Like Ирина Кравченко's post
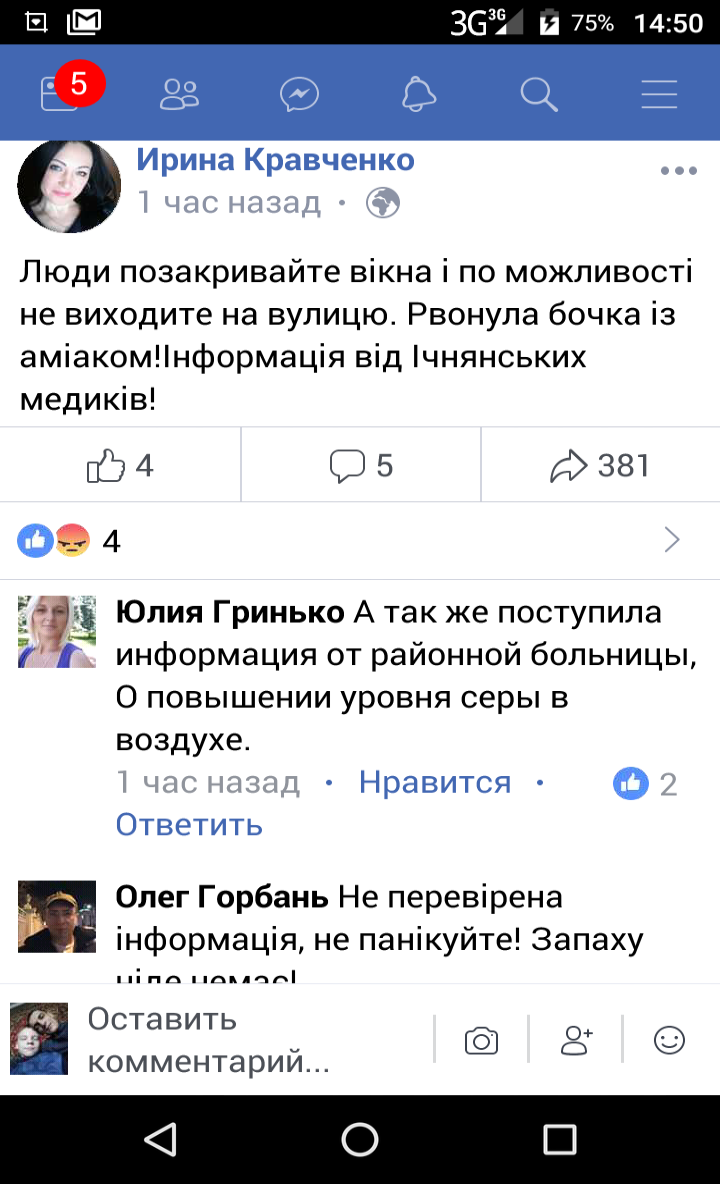 (x=120, y=465)
